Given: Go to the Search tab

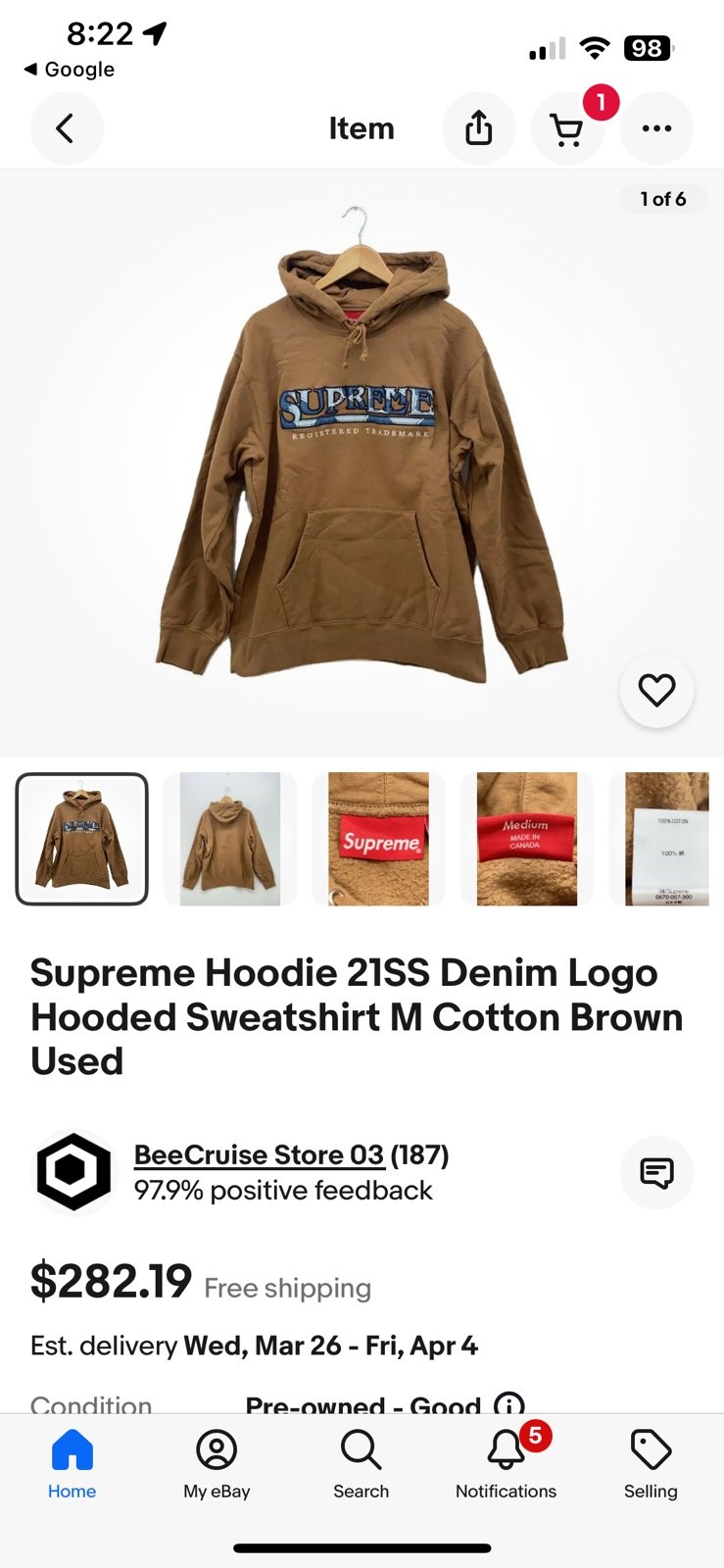Looking at the screenshot, I should pos(362,1464).
